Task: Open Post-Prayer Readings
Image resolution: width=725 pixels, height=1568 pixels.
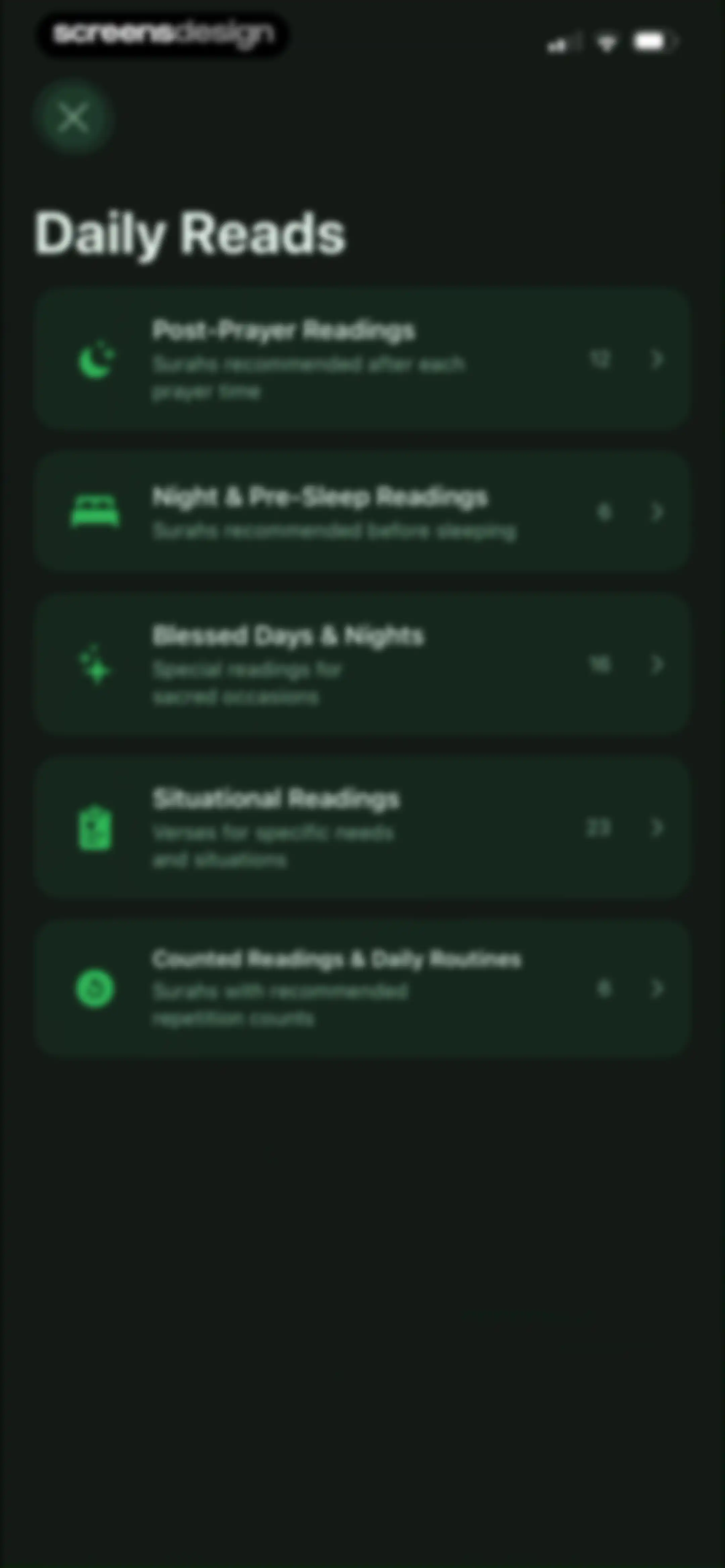Action: [x=363, y=359]
